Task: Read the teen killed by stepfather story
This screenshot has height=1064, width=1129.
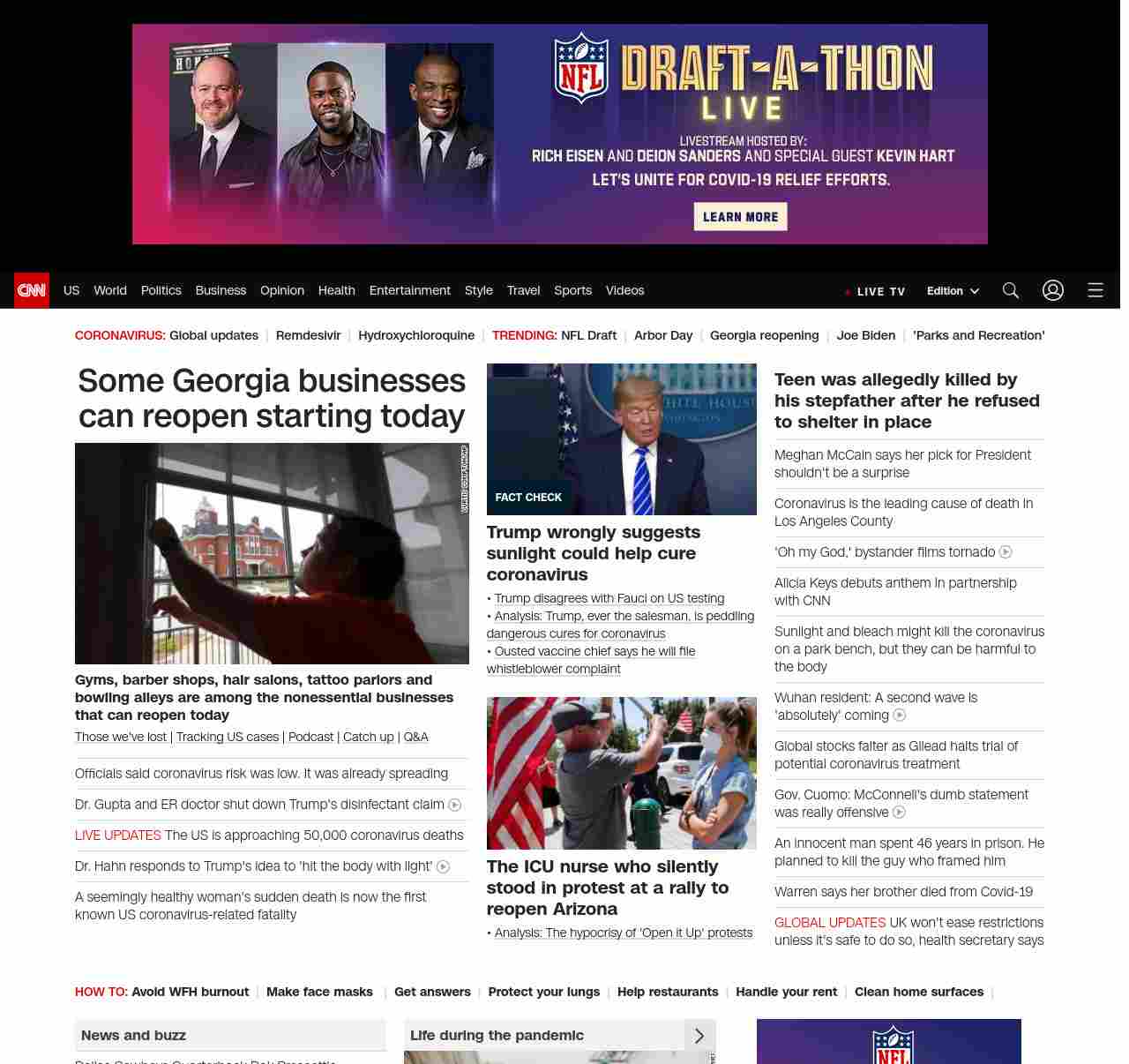Action: (x=907, y=401)
